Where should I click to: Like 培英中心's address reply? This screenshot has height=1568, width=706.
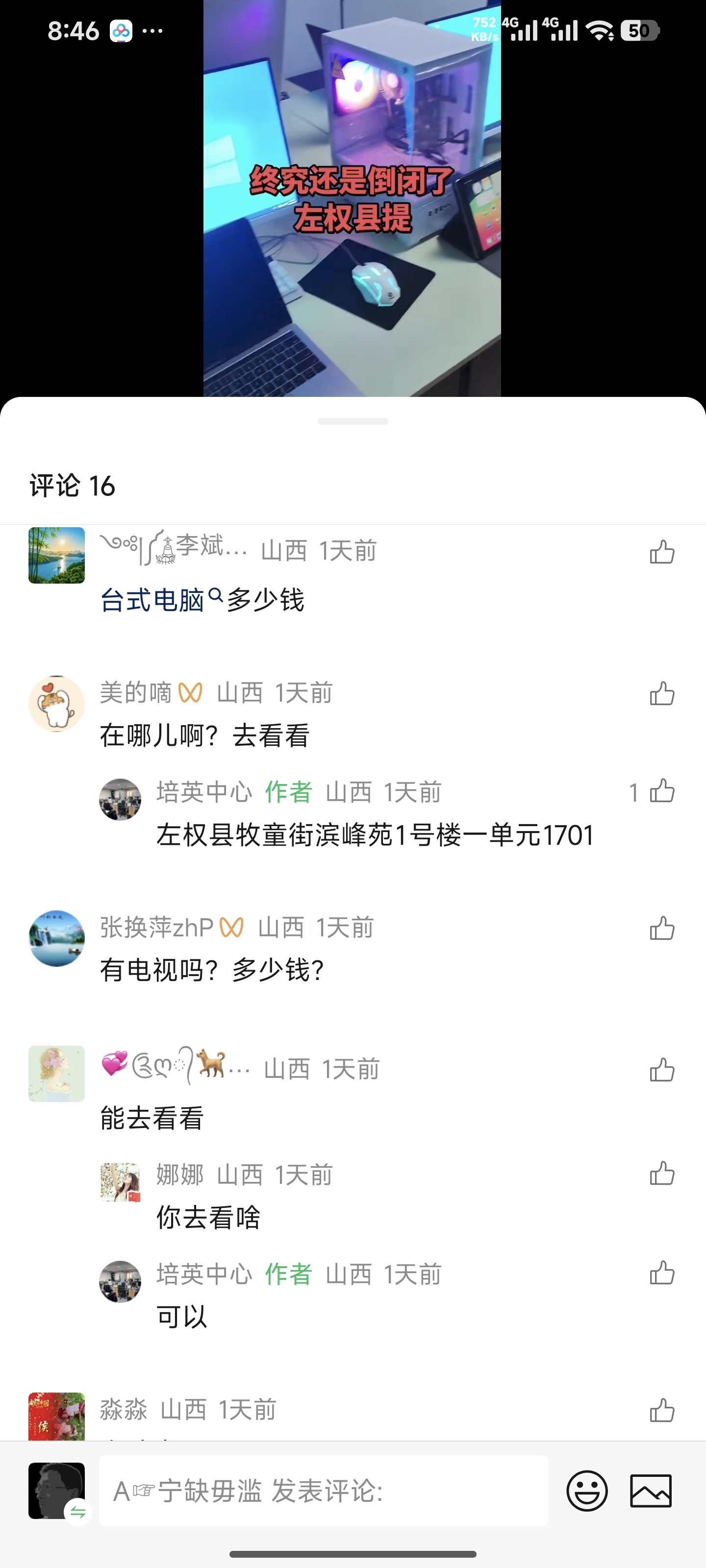coord(661,791)
